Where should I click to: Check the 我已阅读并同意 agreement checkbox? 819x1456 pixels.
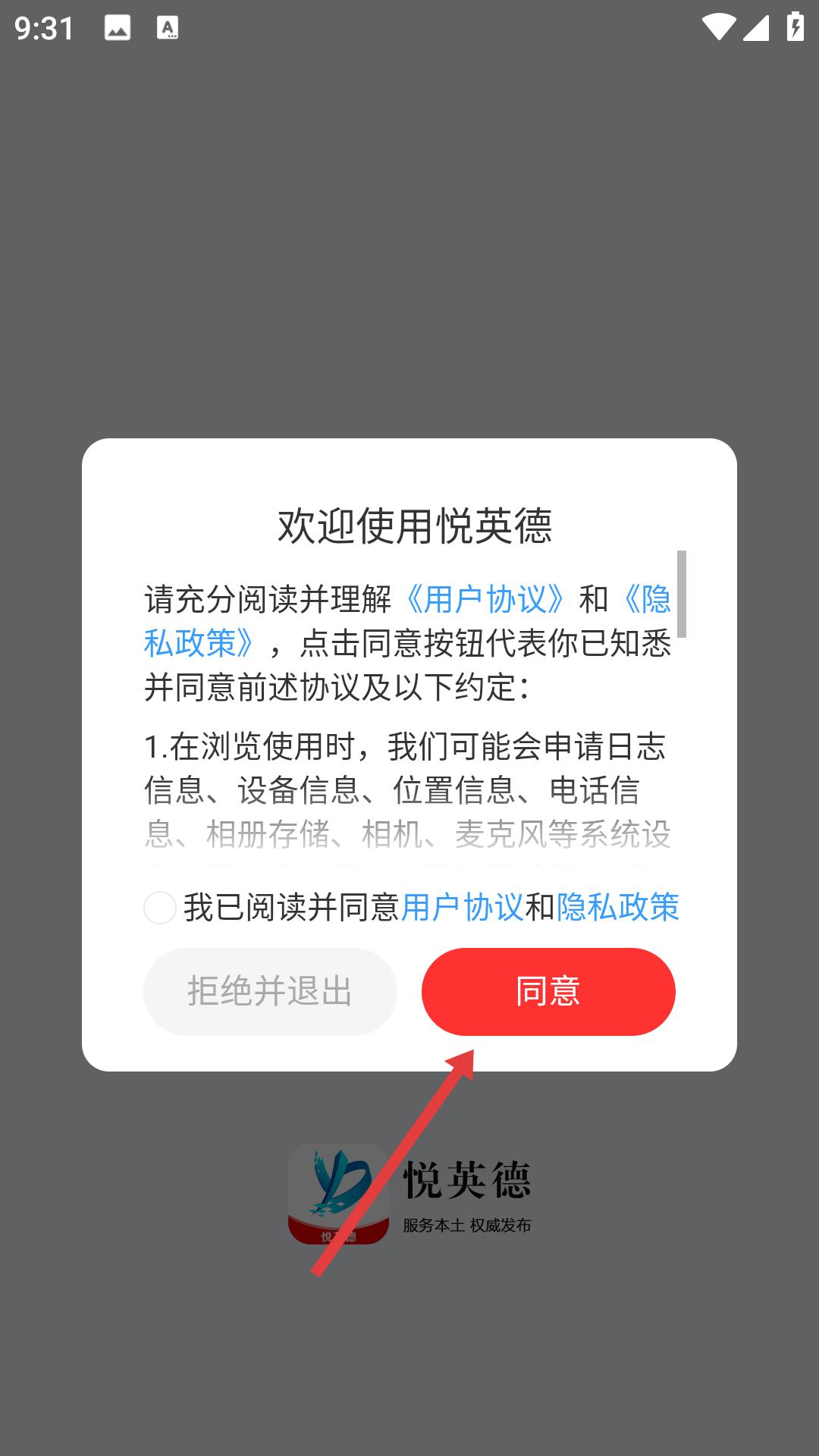point(160,908)
